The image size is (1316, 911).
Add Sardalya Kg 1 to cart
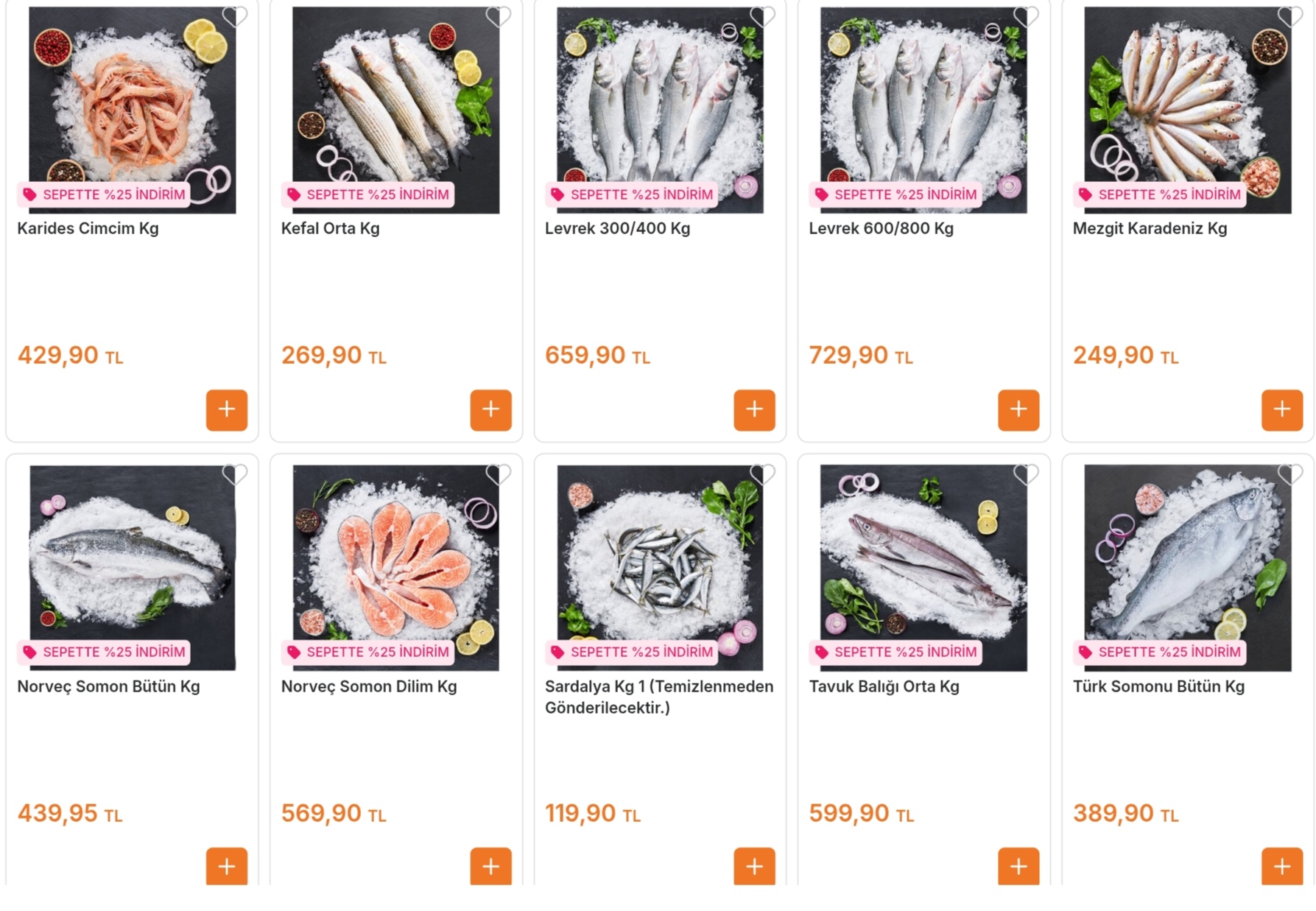point(754,866)
